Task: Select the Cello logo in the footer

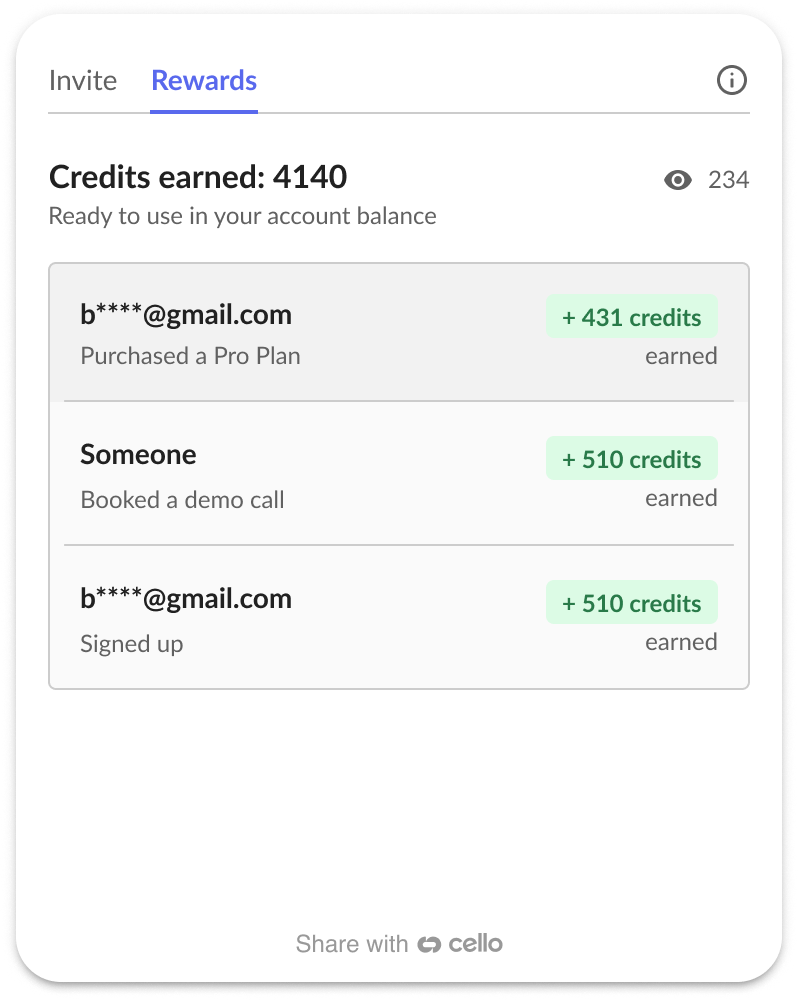Action: (x=465, y=943)
